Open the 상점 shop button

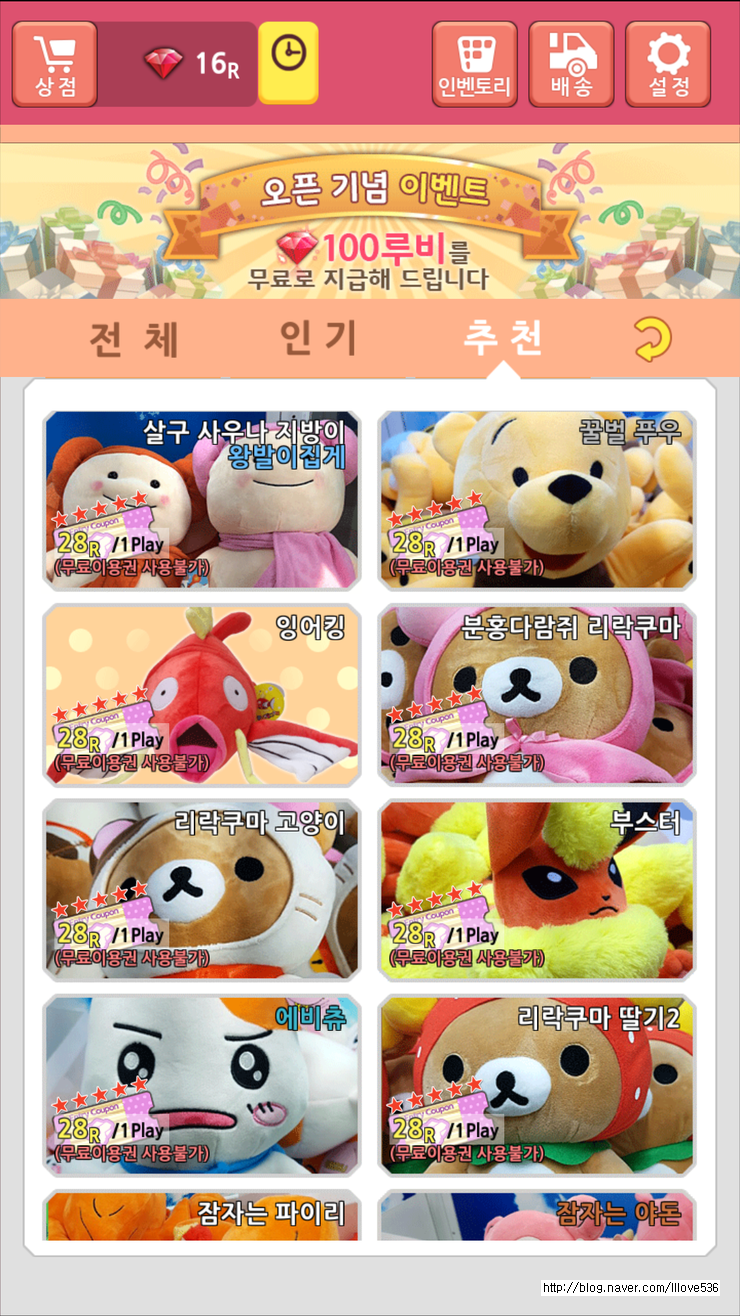(x=55, y=64)
